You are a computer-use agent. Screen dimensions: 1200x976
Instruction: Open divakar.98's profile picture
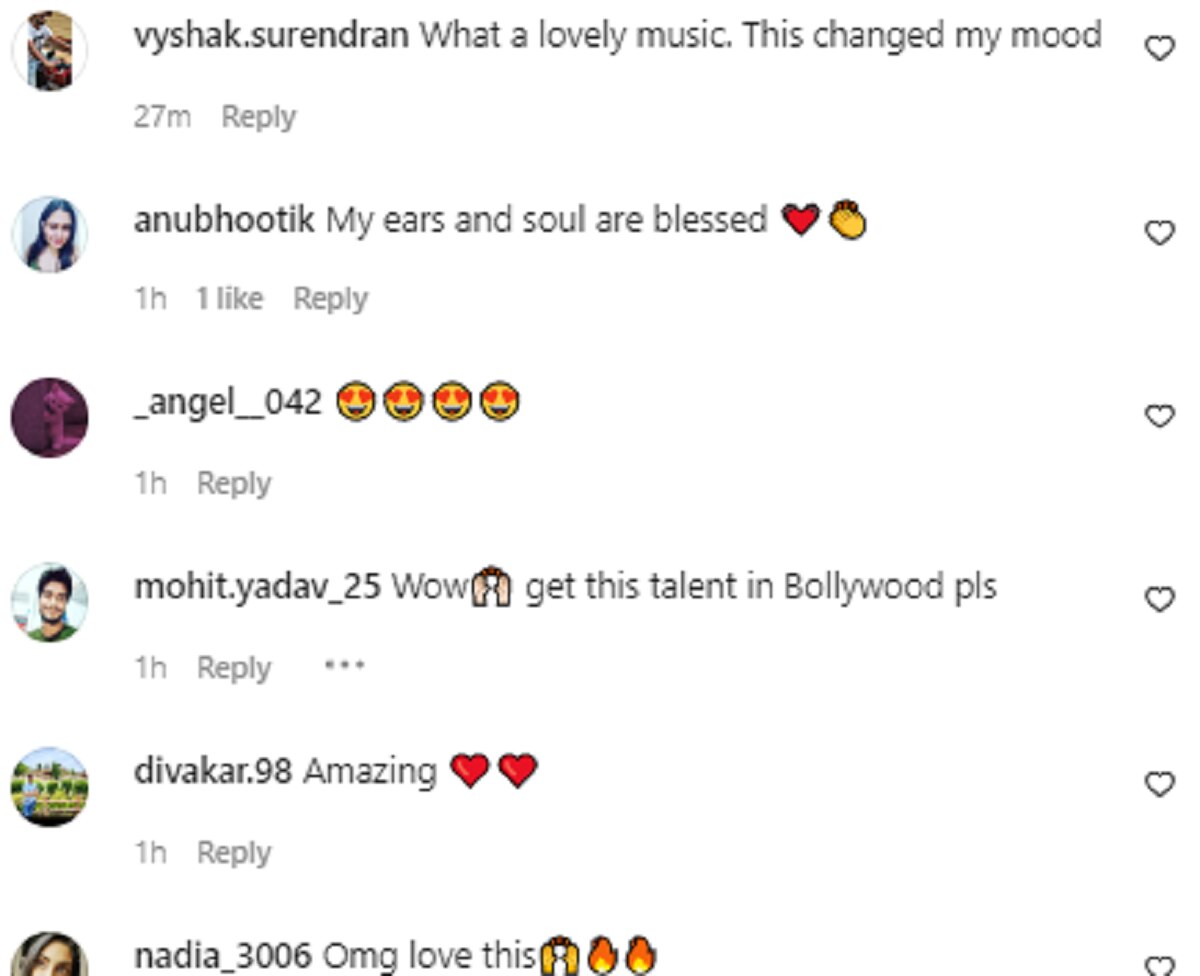[49, 787]
